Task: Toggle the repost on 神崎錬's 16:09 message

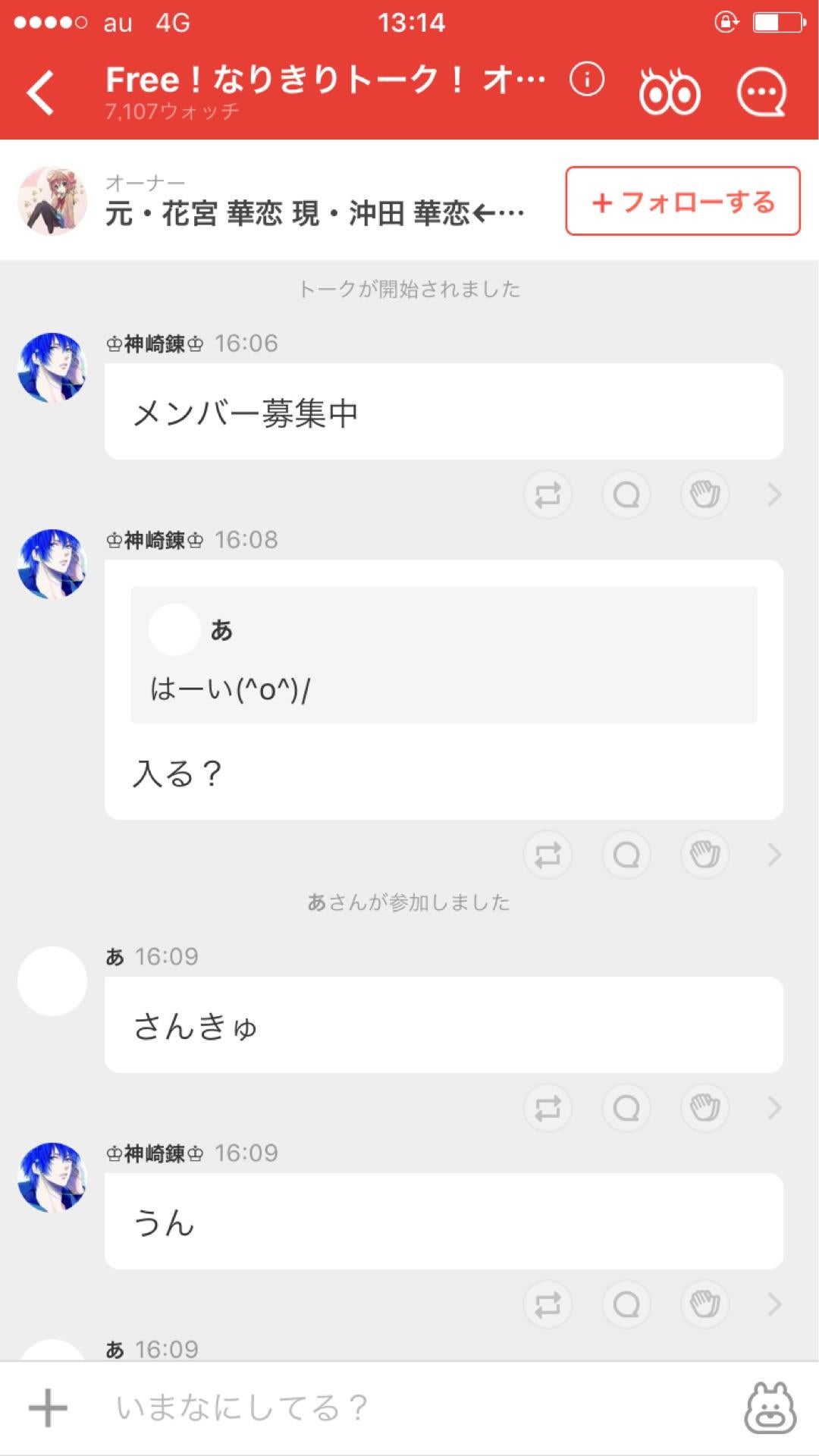Action: tap(548, 1306)
